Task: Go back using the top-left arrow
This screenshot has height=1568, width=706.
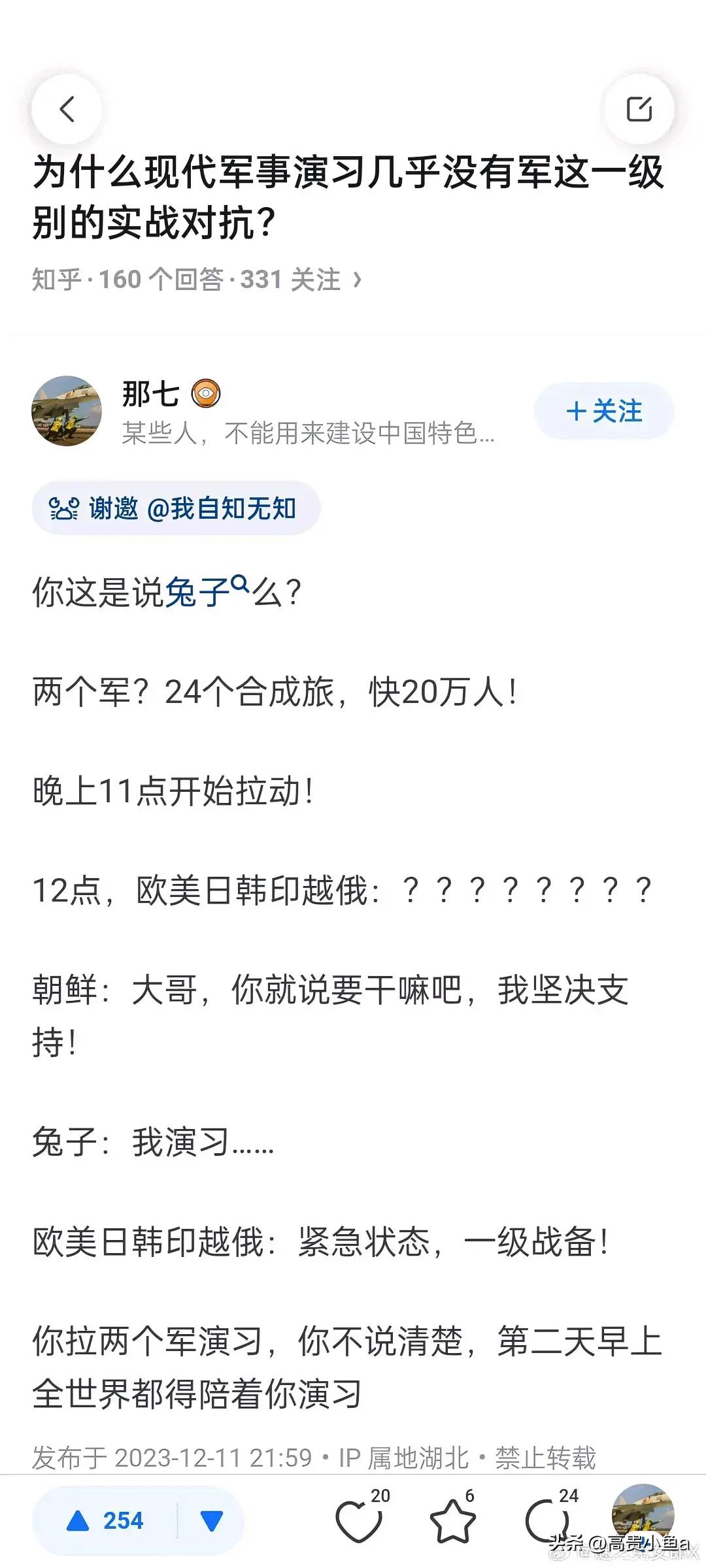Action: click(x=67, y=109)
